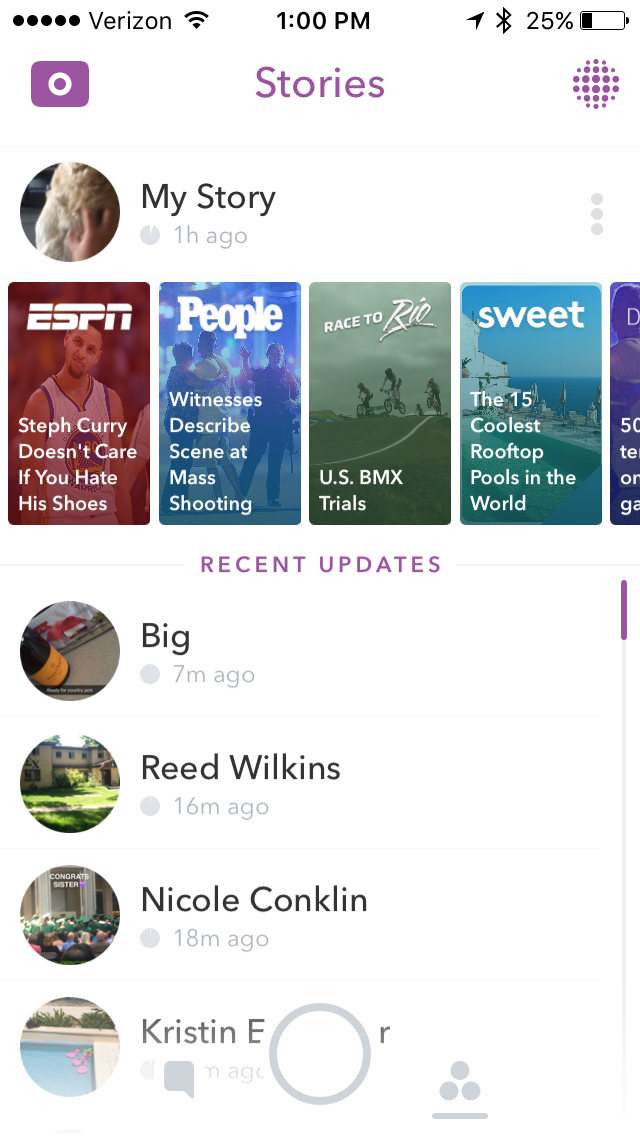Open the ESPN Steph Curry story
640x1136 pixels.
point(79,403)
